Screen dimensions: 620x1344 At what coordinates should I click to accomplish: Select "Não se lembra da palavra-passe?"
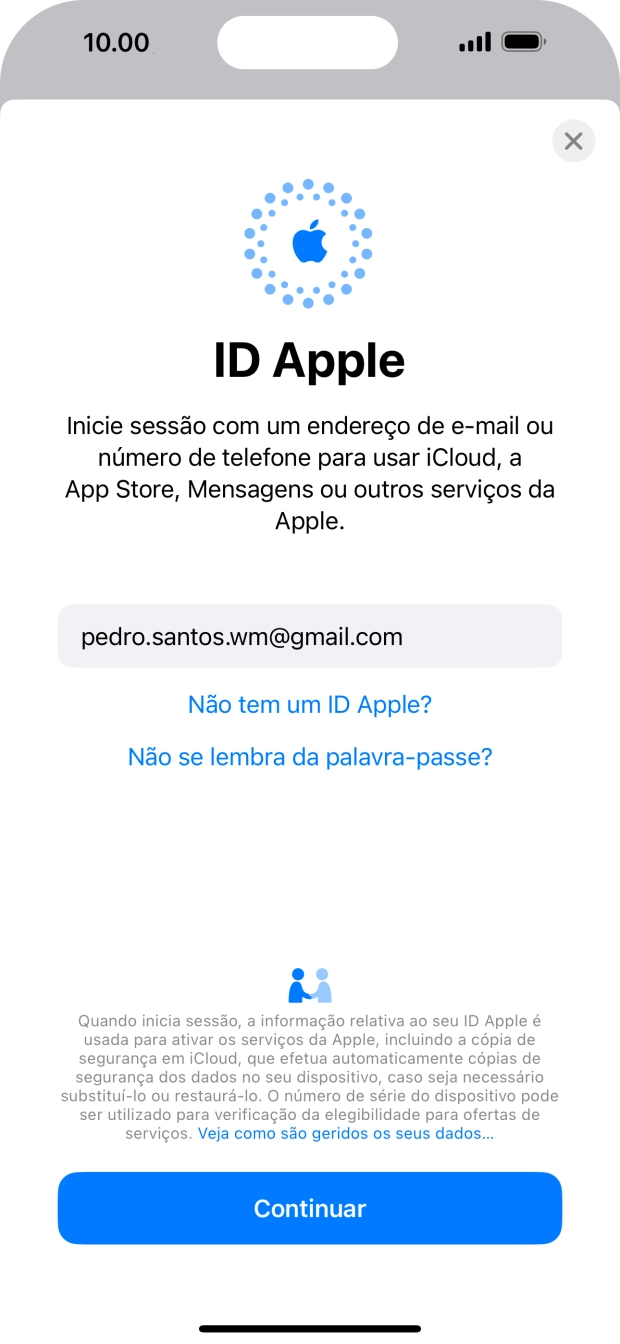pos(310,757)
